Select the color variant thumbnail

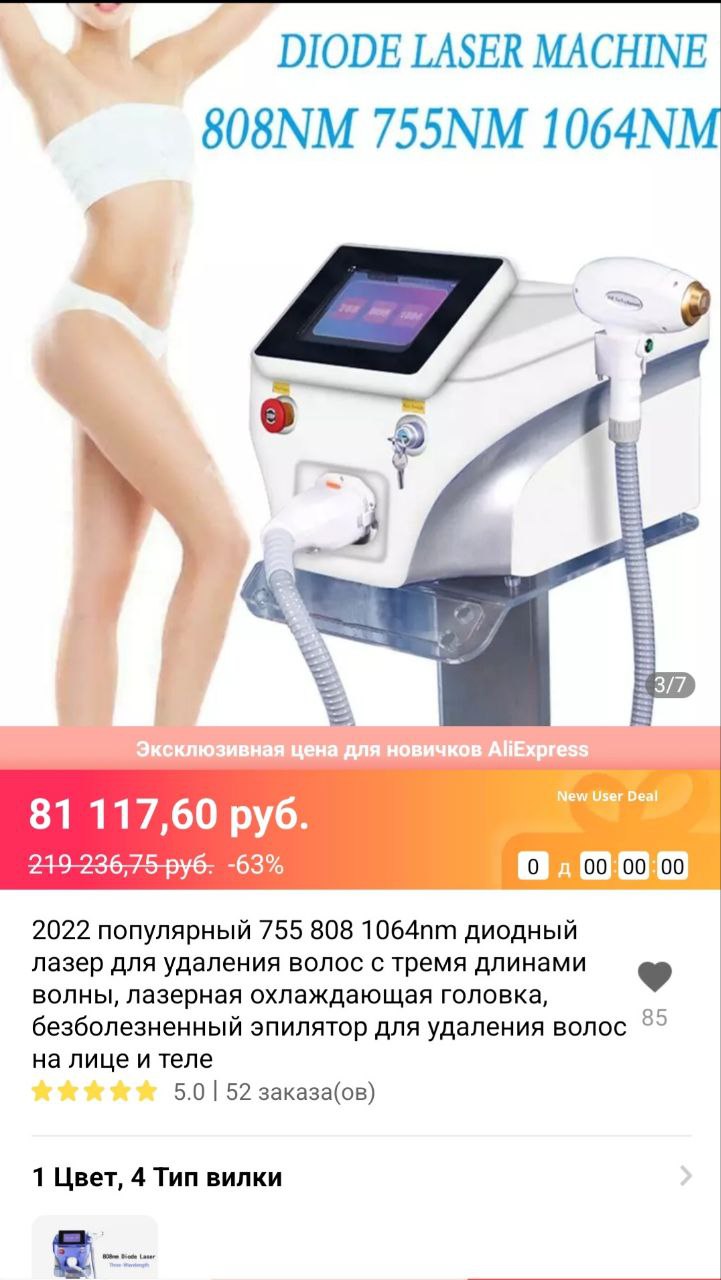tap(95, 1247)
